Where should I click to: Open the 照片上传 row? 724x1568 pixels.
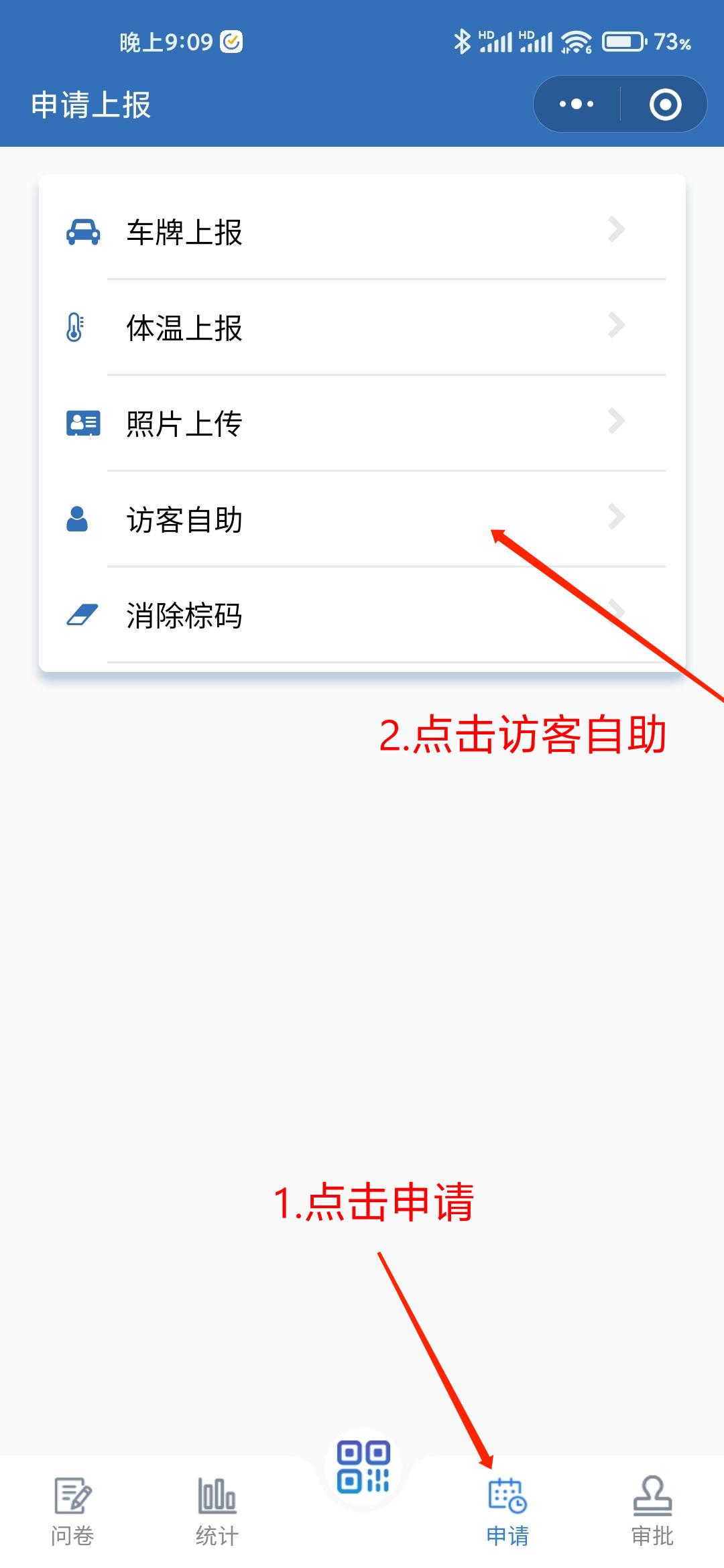click(362, 423)
